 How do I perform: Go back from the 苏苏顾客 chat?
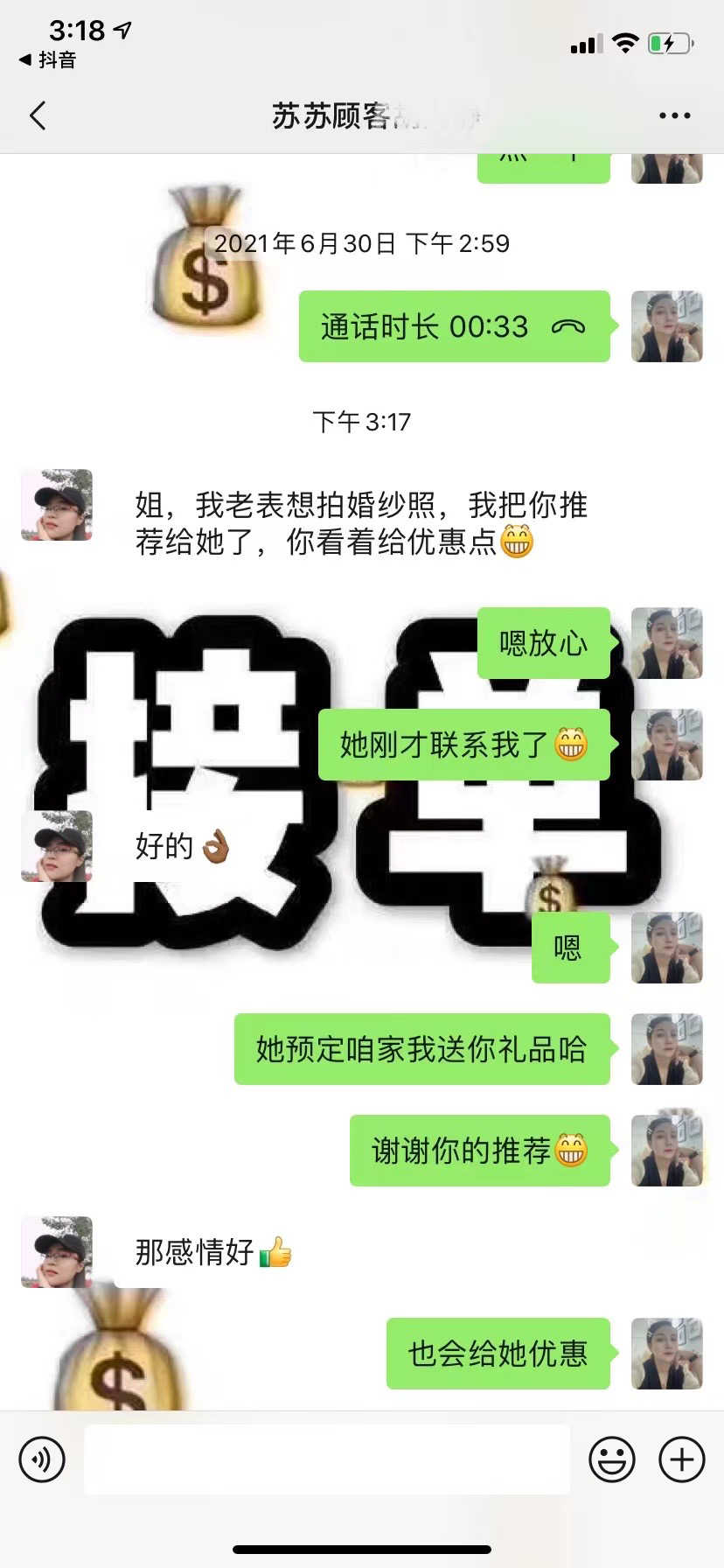[38, 115]
